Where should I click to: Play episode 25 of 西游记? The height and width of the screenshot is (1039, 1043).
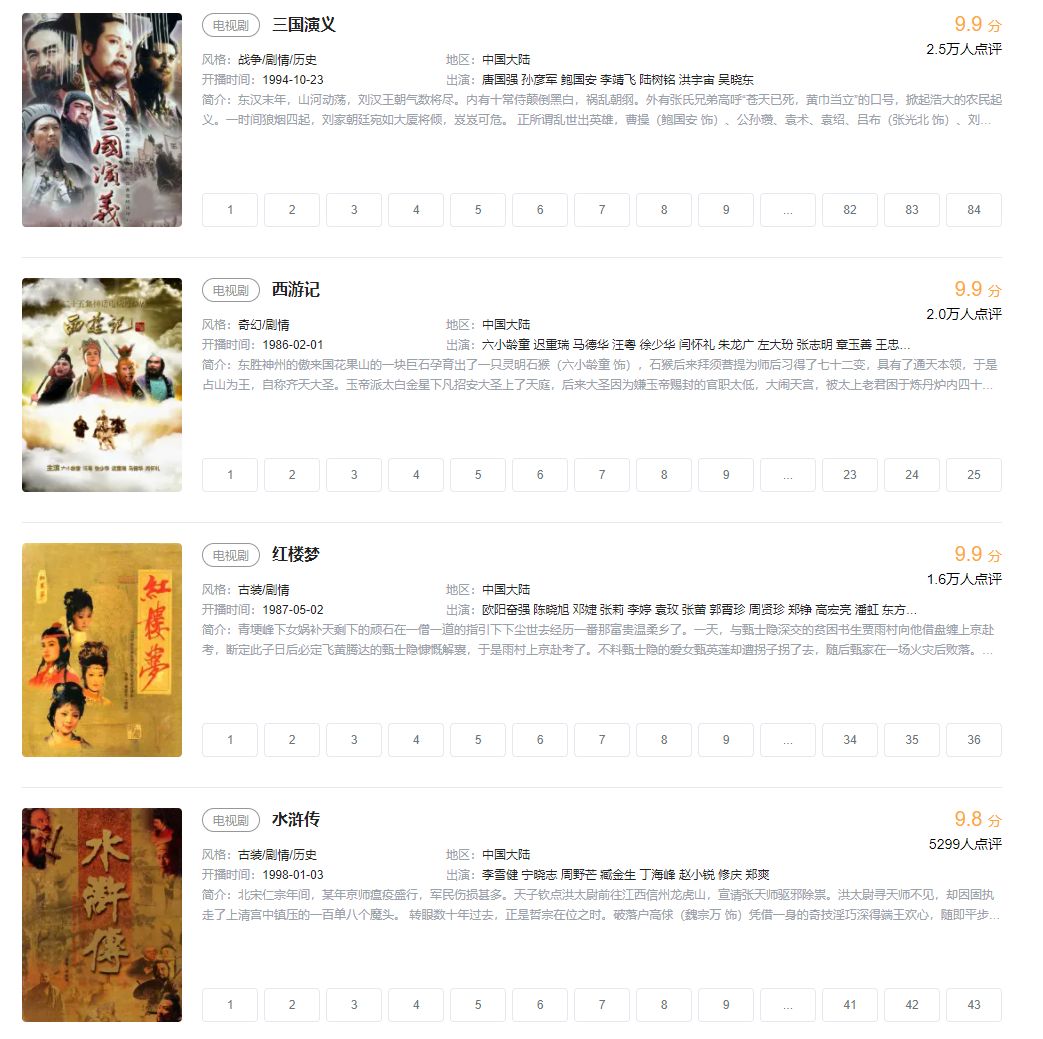[x=973, y=475]
